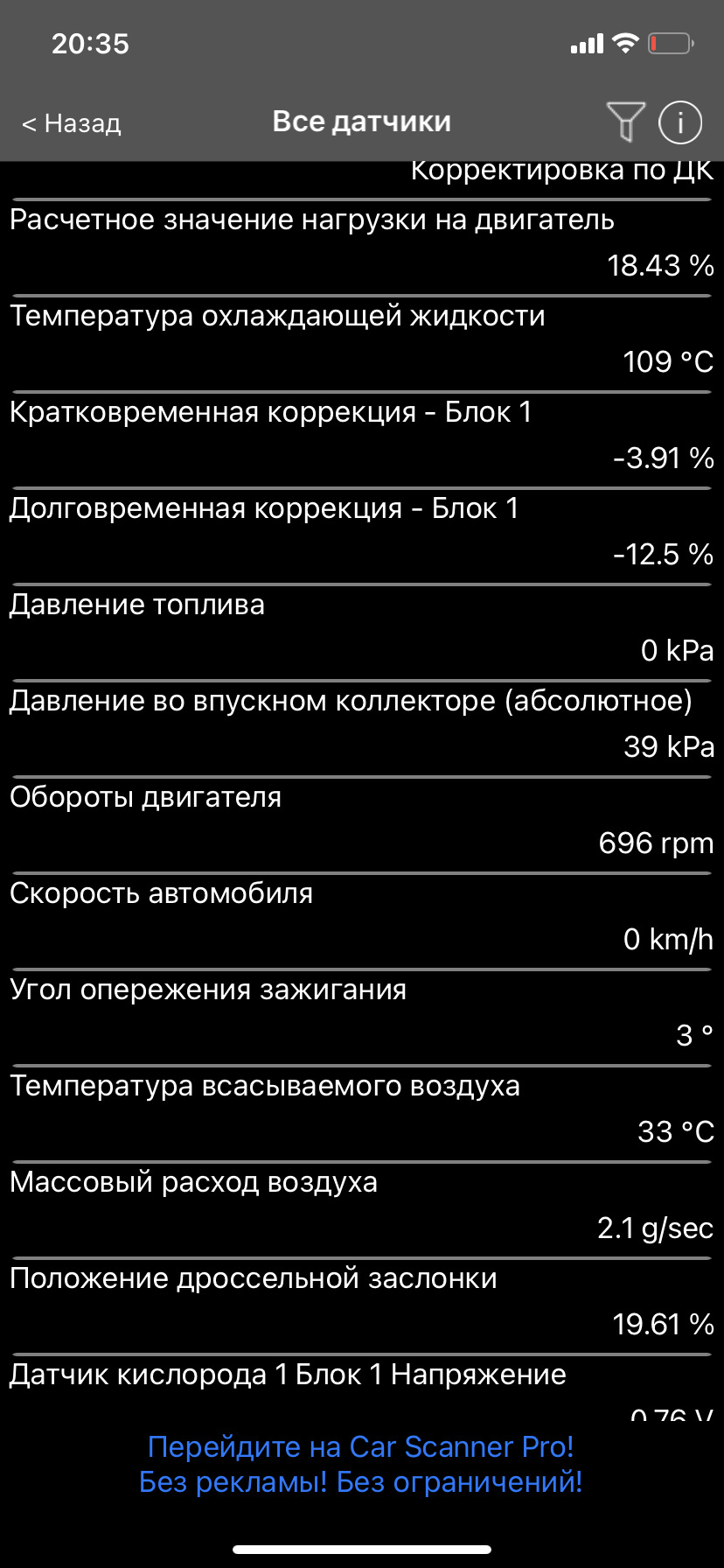Viewport: 724px width, 1568px height.
Task: Open the sensor filter icon
Action: tap(625, 122)
